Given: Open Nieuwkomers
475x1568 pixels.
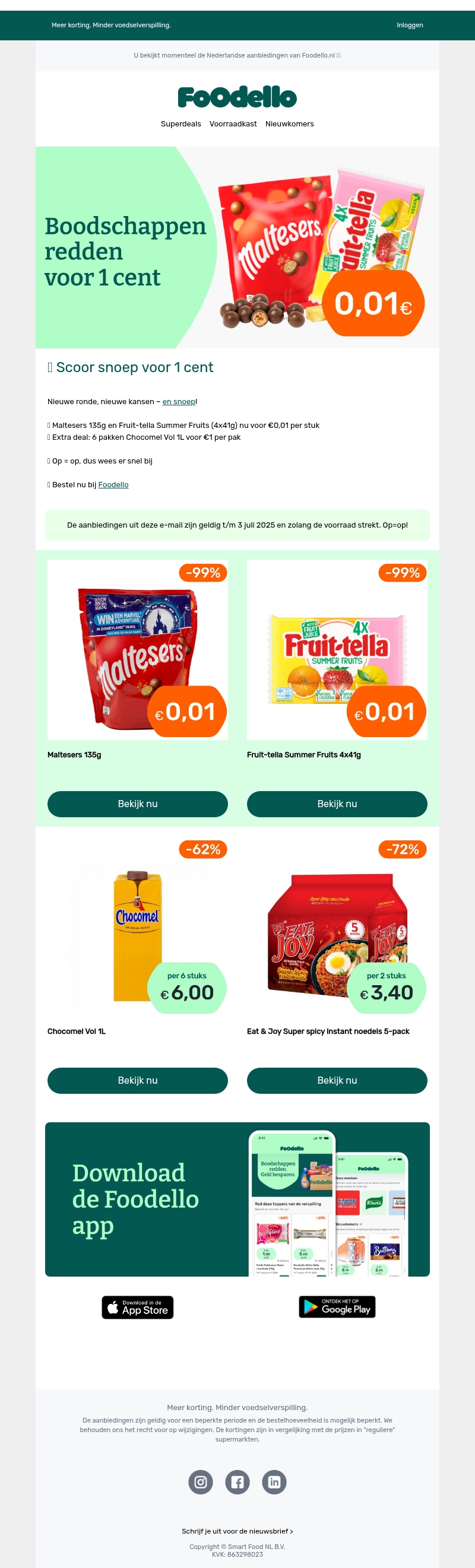Looking at the screenshot, I should [289, 123].
